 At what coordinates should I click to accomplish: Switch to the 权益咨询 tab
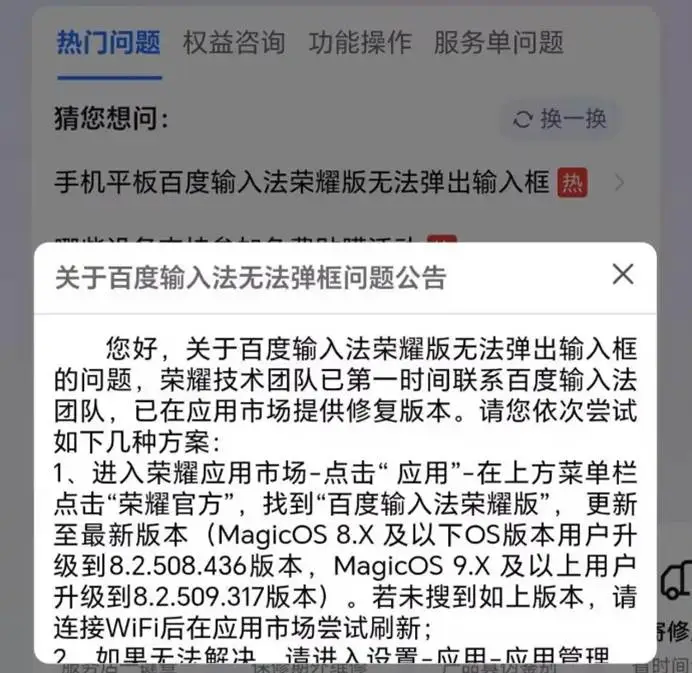(x=234, y=42)
